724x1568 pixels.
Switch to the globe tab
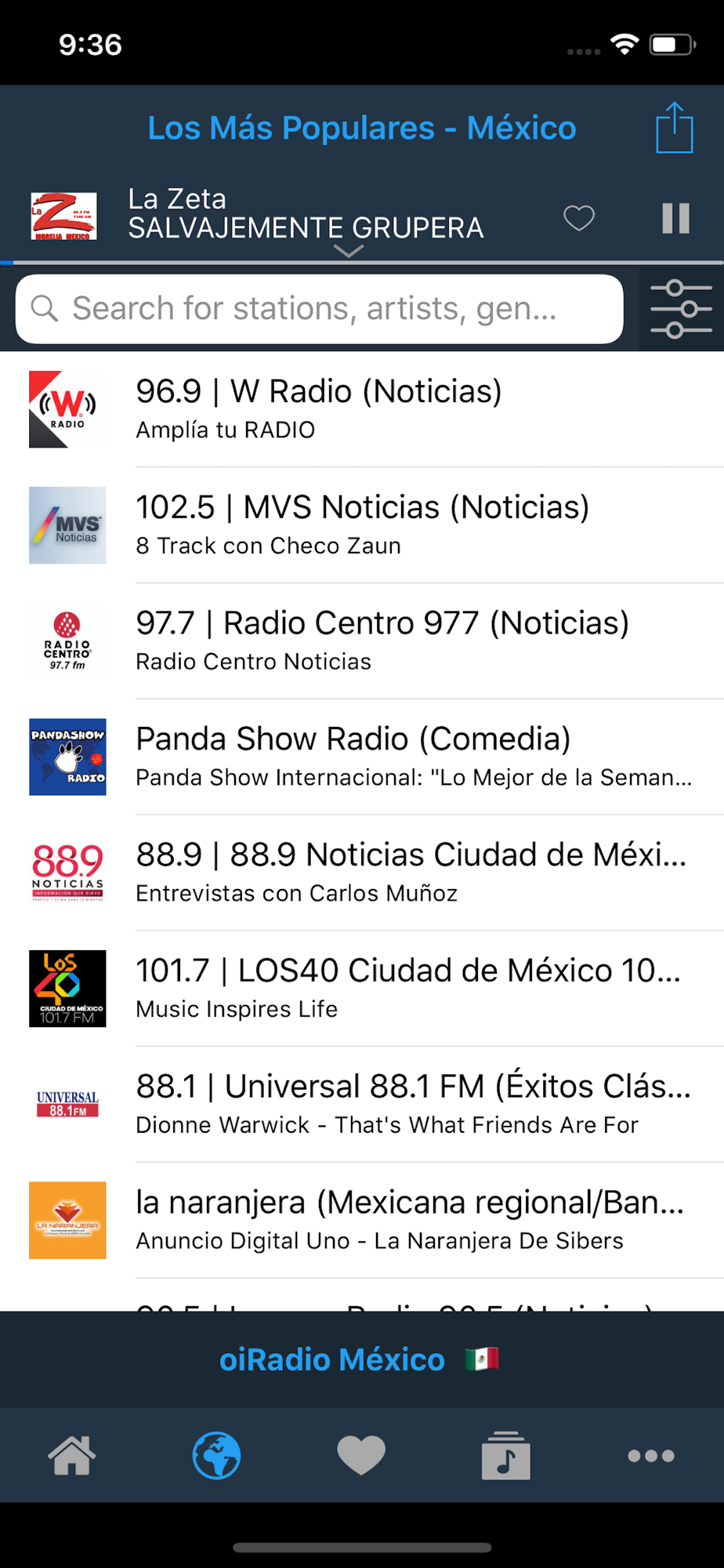[216, 1455]
